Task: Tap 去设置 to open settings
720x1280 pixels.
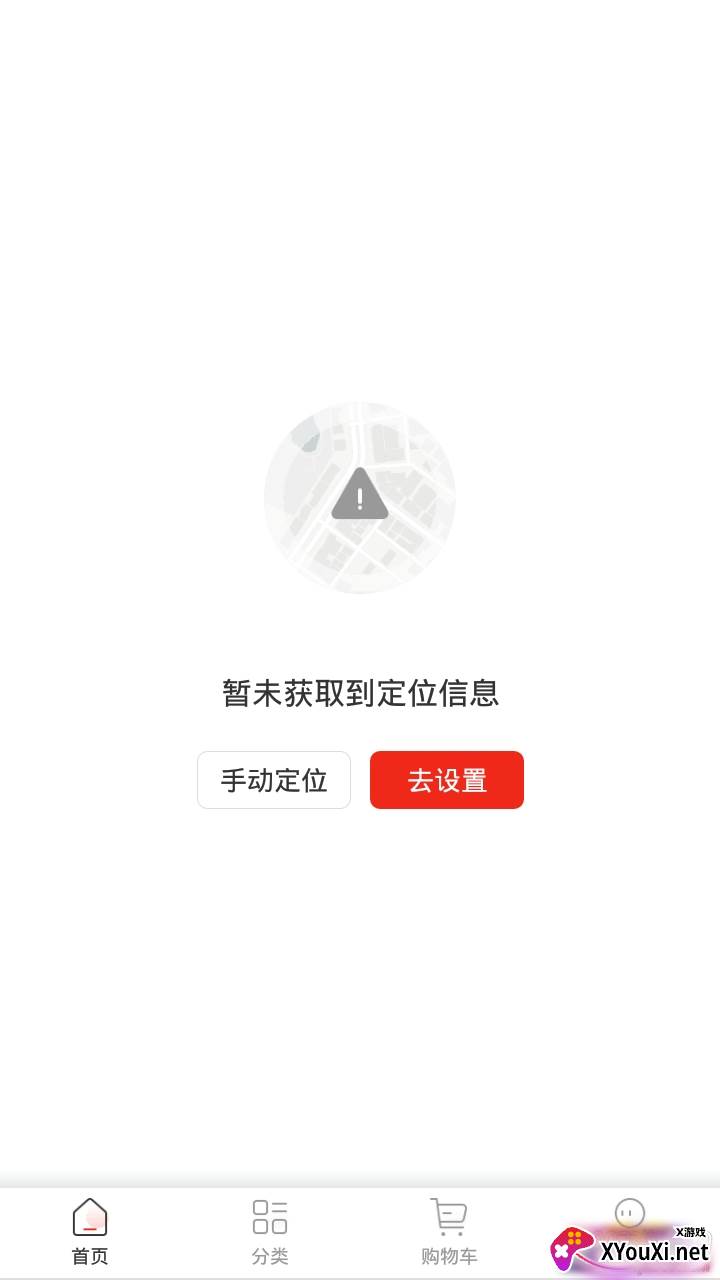Action: tap(447, 780)
